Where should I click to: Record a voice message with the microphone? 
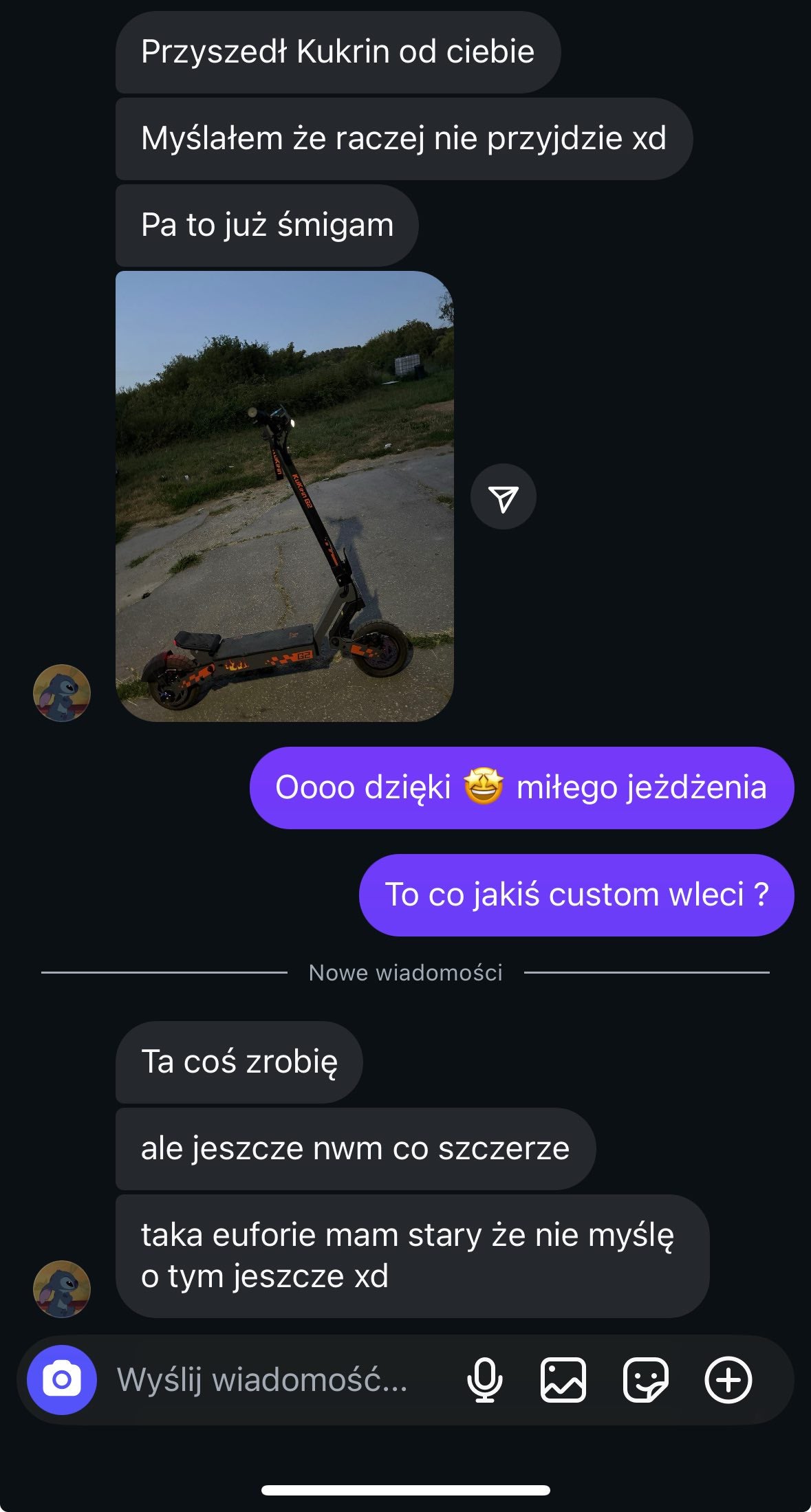click(x=484, y=1379)
